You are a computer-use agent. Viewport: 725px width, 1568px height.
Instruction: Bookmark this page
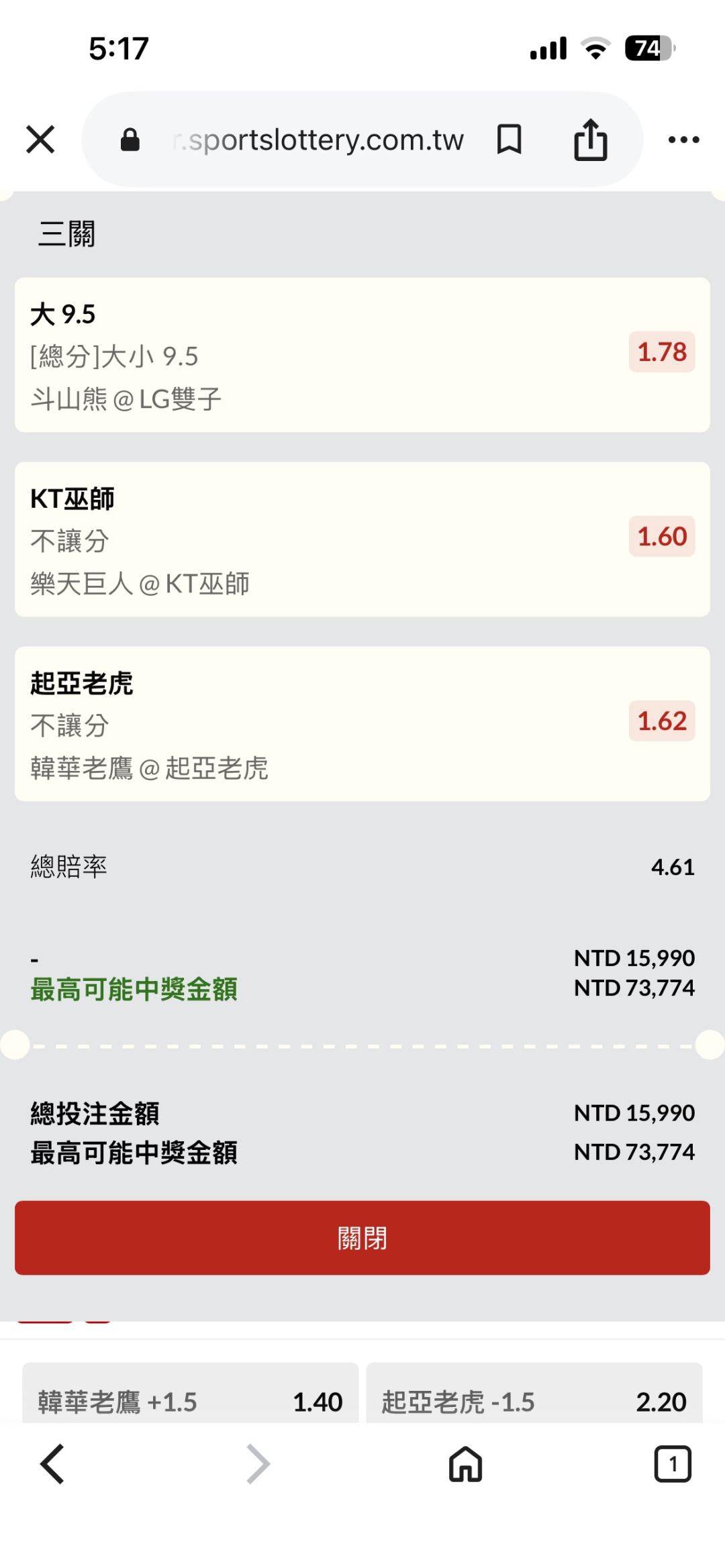(x=509, y=140)
